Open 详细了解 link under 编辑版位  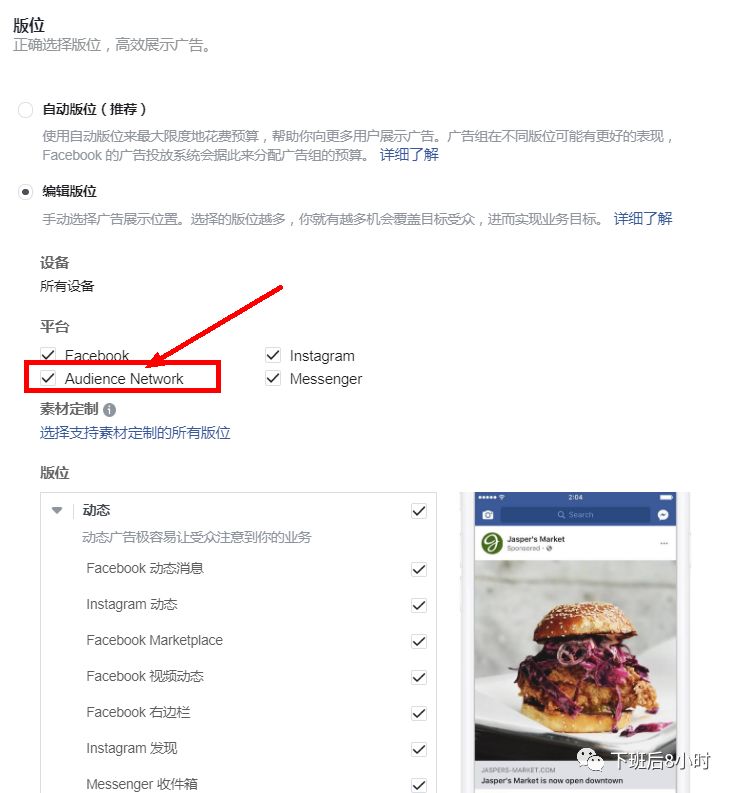coord(643,218)
